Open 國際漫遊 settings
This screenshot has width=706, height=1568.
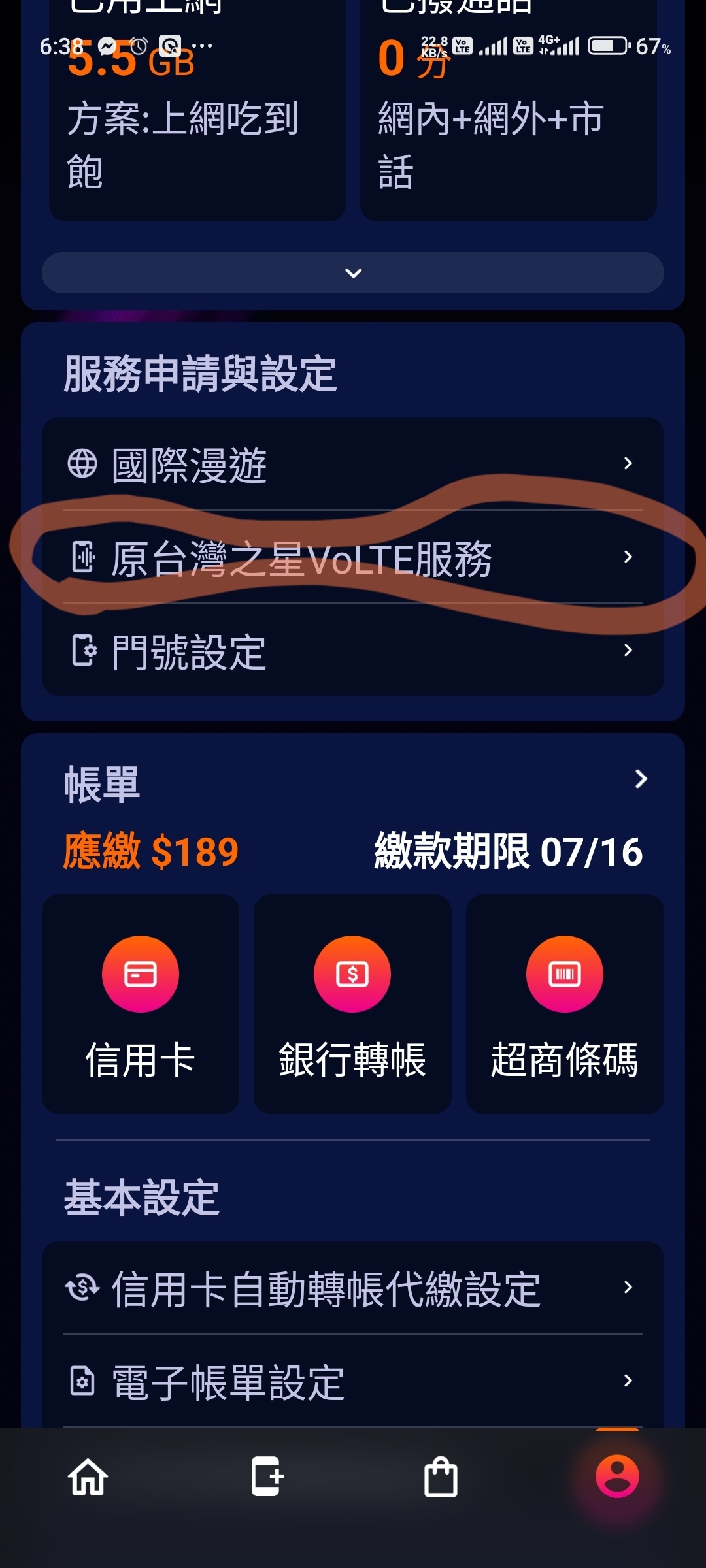tap(353, 465)
